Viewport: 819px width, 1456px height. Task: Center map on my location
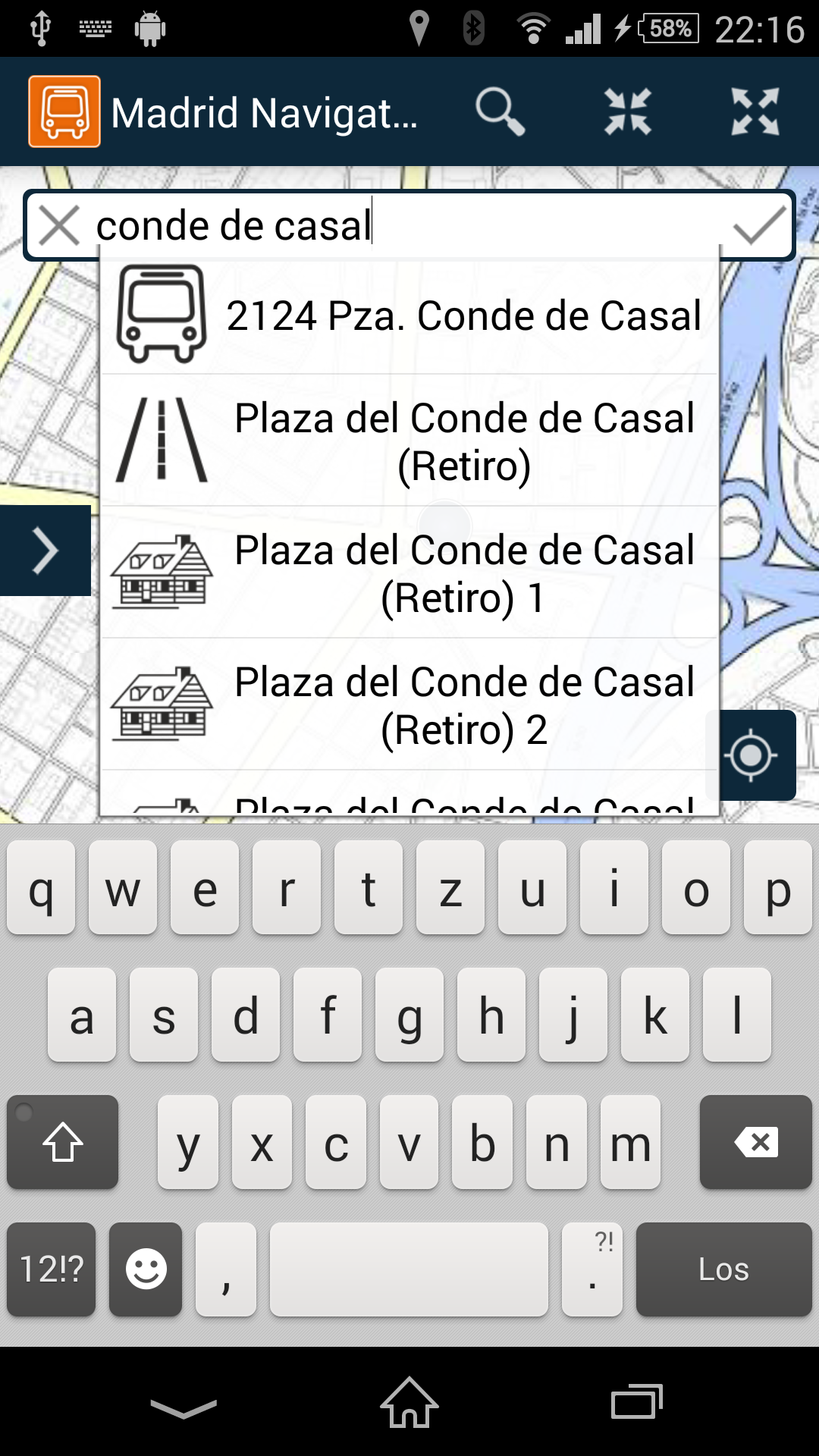pos(751,755)
